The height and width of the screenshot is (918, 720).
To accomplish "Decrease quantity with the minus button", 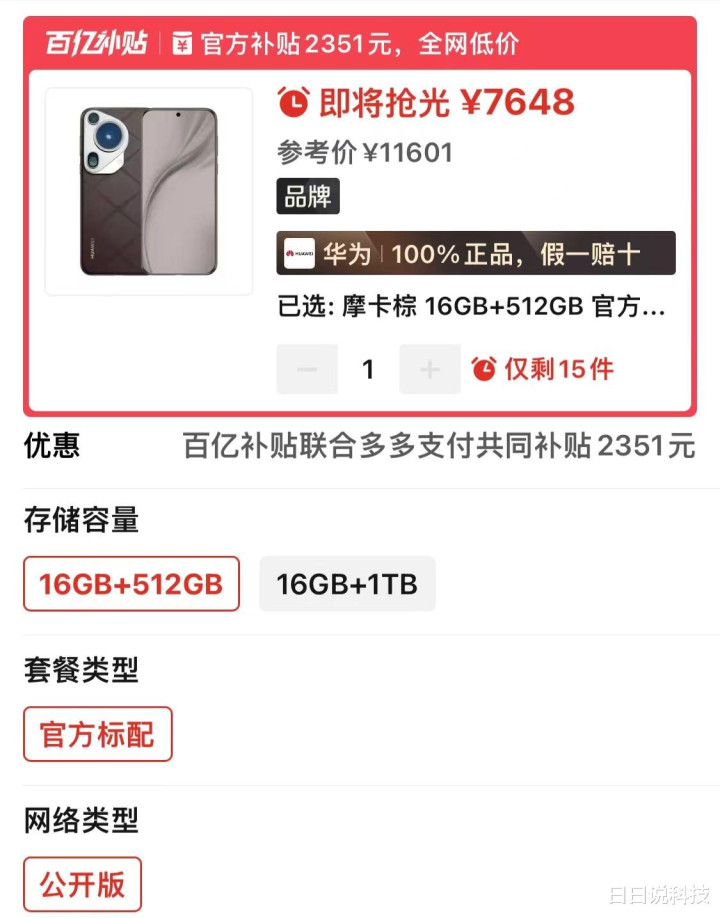I will click(307, 370).
